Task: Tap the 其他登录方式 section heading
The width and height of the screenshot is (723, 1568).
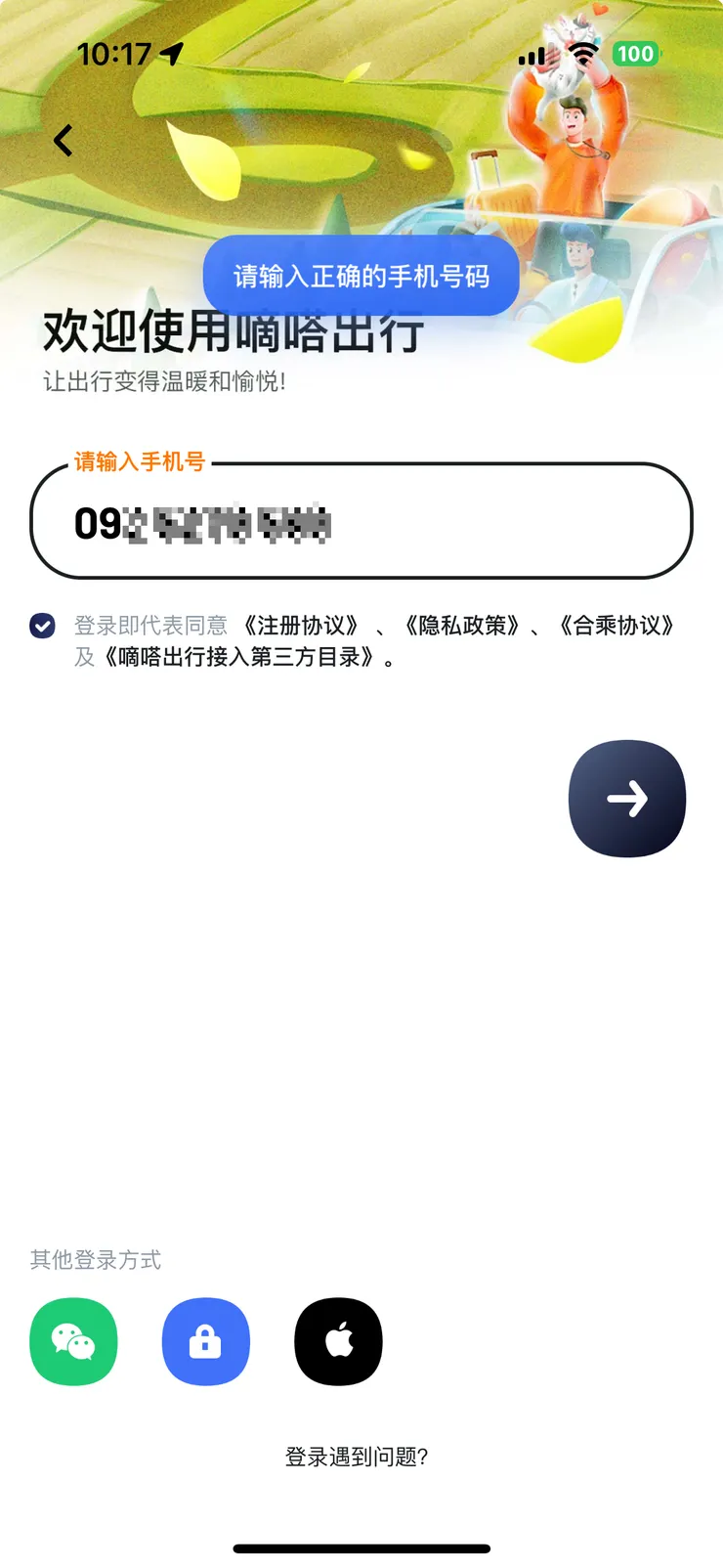Action: pos(95,1260)
